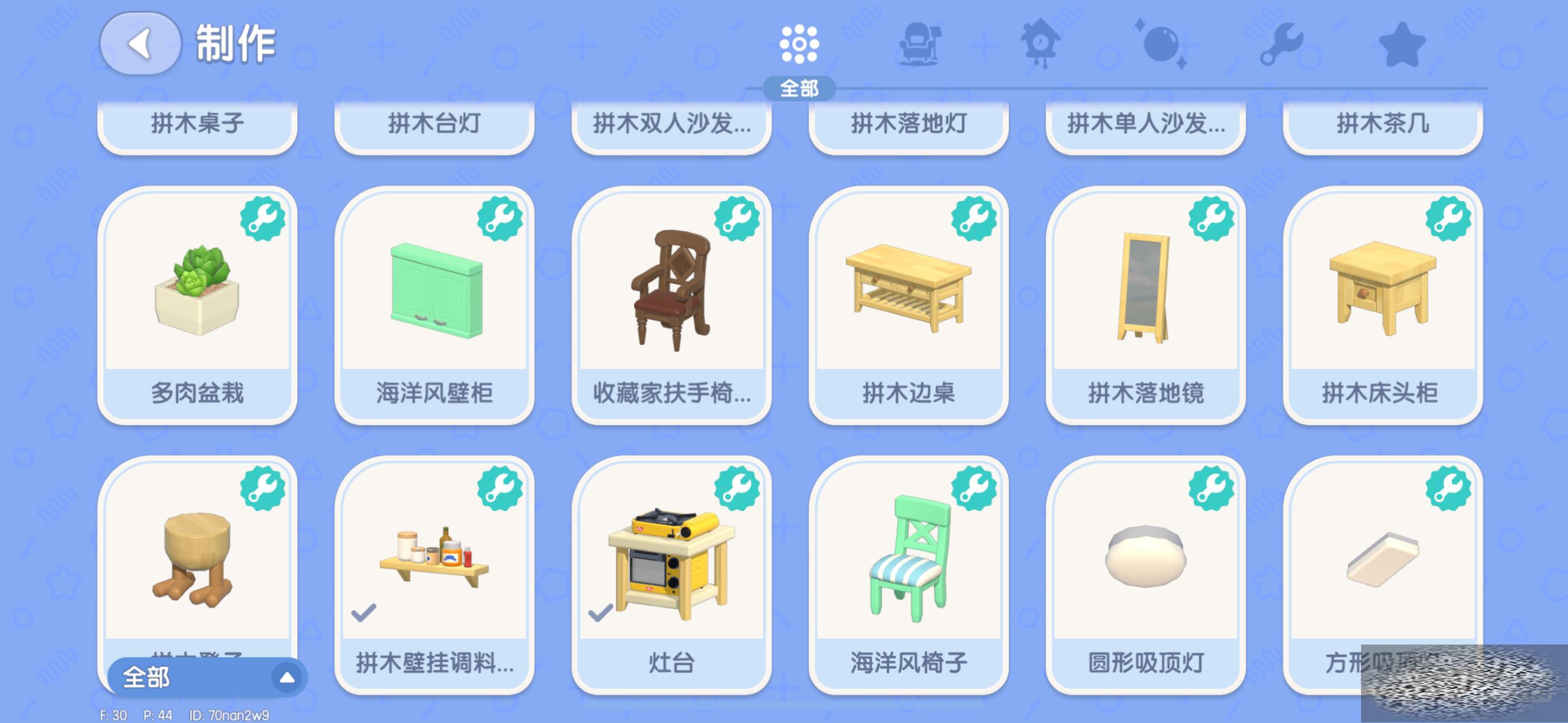Open the 海洋风椅子 card

pos(908,574)
